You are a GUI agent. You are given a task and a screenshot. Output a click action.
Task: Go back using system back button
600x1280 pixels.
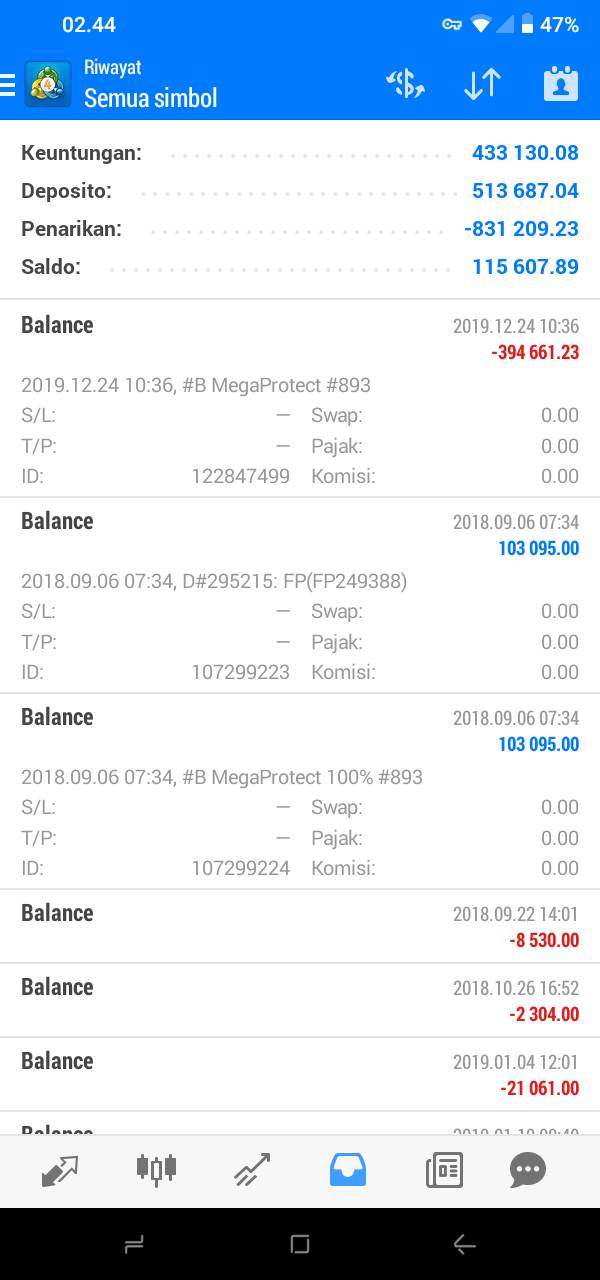pyautogui.click(x=464, y=1244)
